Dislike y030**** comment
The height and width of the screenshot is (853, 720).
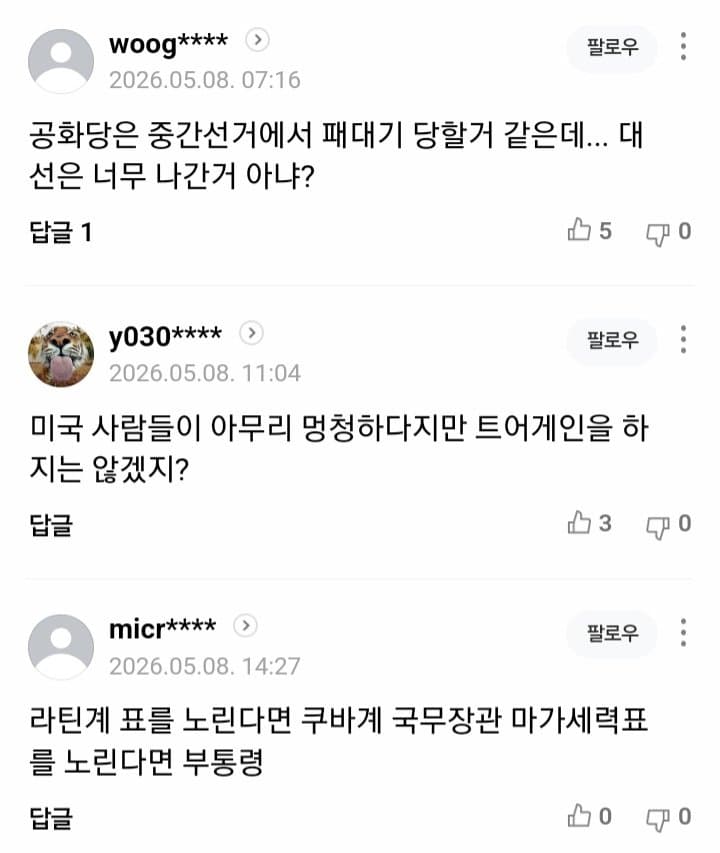[668, 524]
